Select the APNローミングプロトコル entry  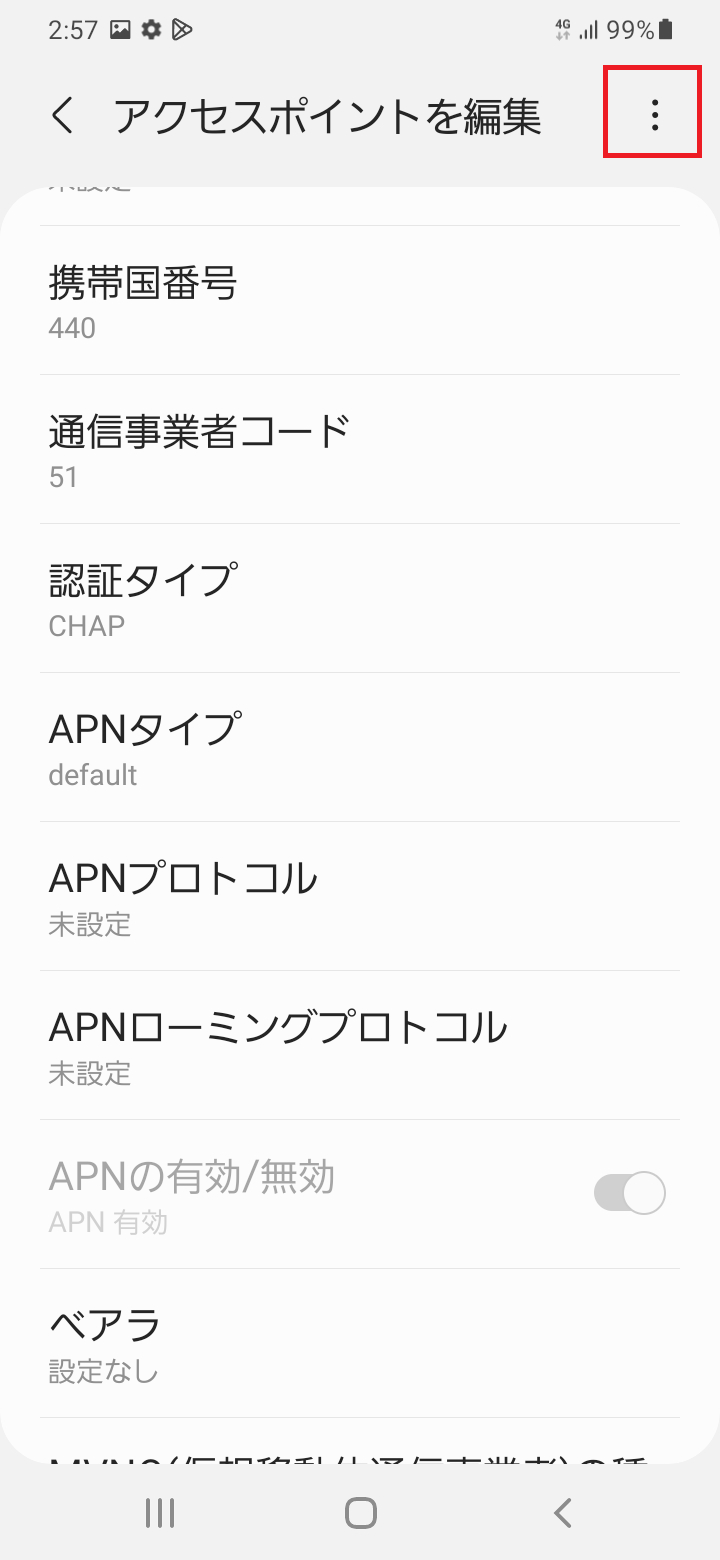[x=360, y=1047]
